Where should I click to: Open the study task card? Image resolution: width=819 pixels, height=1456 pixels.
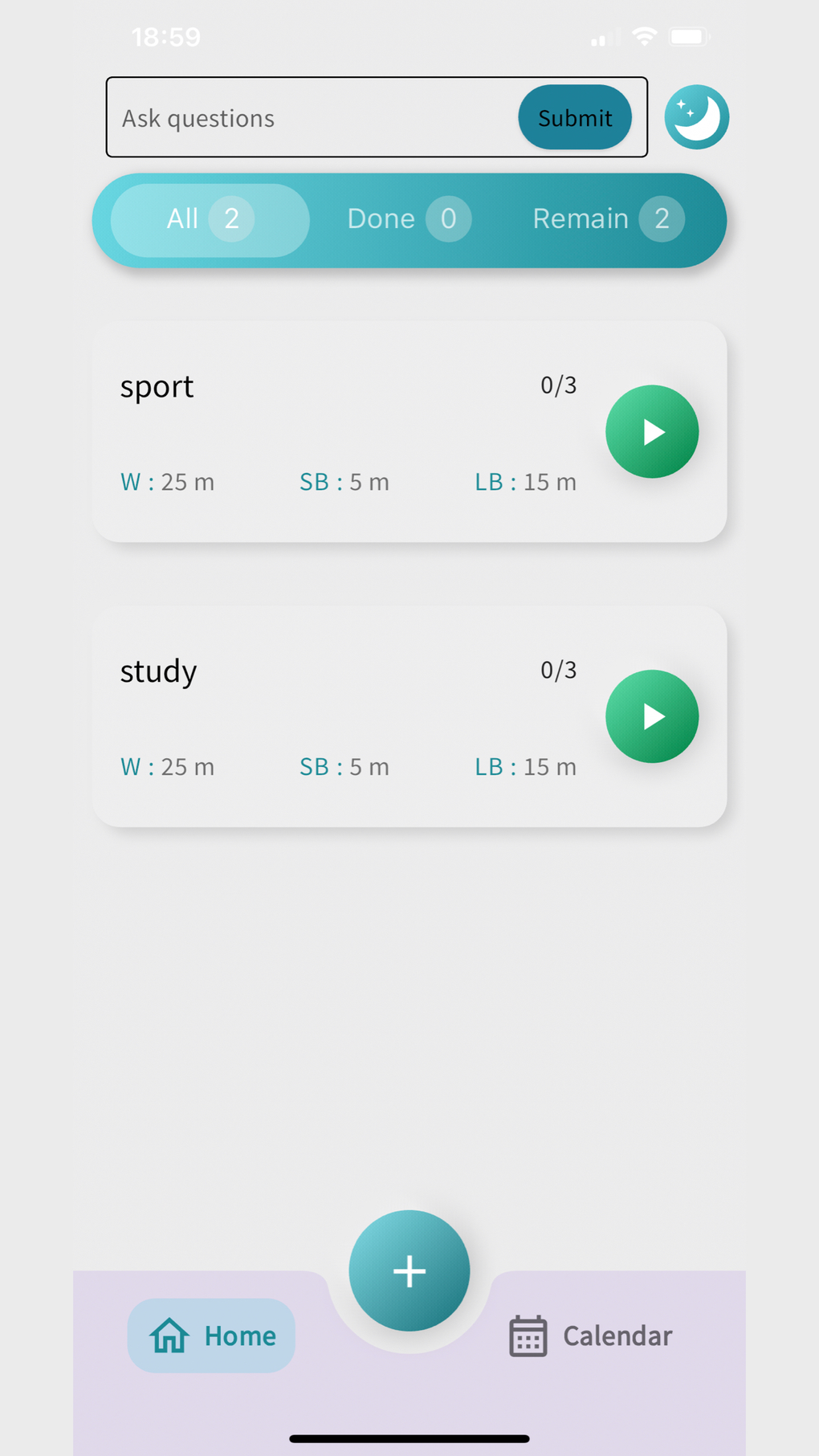click(321, 715)
